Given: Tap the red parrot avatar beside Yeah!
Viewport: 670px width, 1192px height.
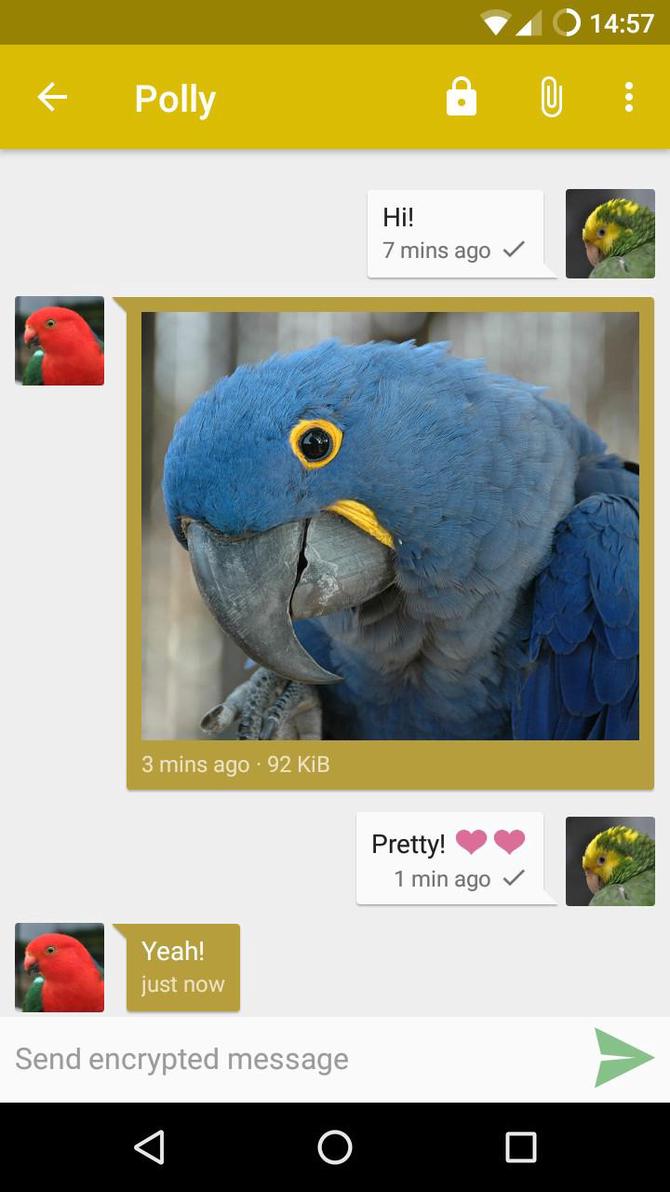Looking at the screenshot, I should (x=60, y=967).
